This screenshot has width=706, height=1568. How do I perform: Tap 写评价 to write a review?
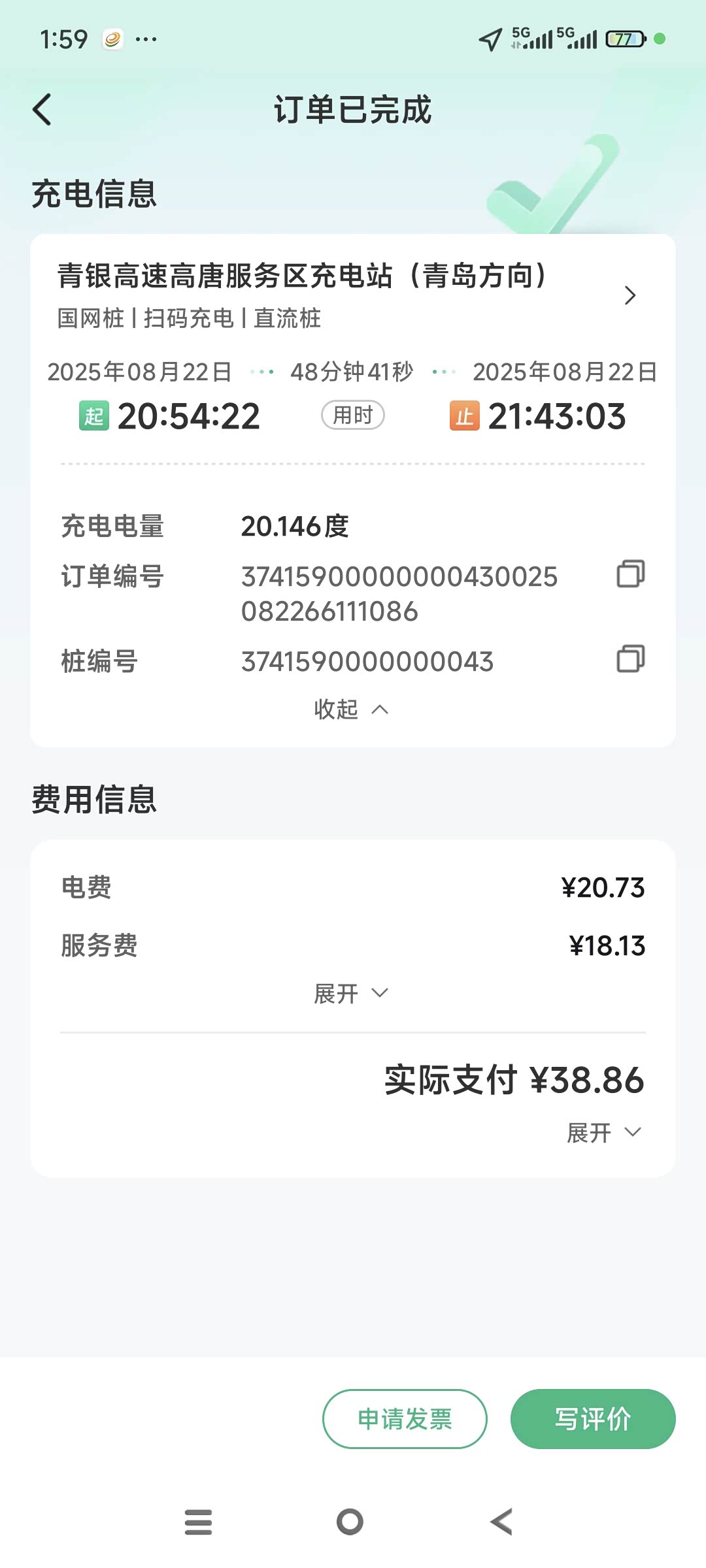(x=592, y=1419)
